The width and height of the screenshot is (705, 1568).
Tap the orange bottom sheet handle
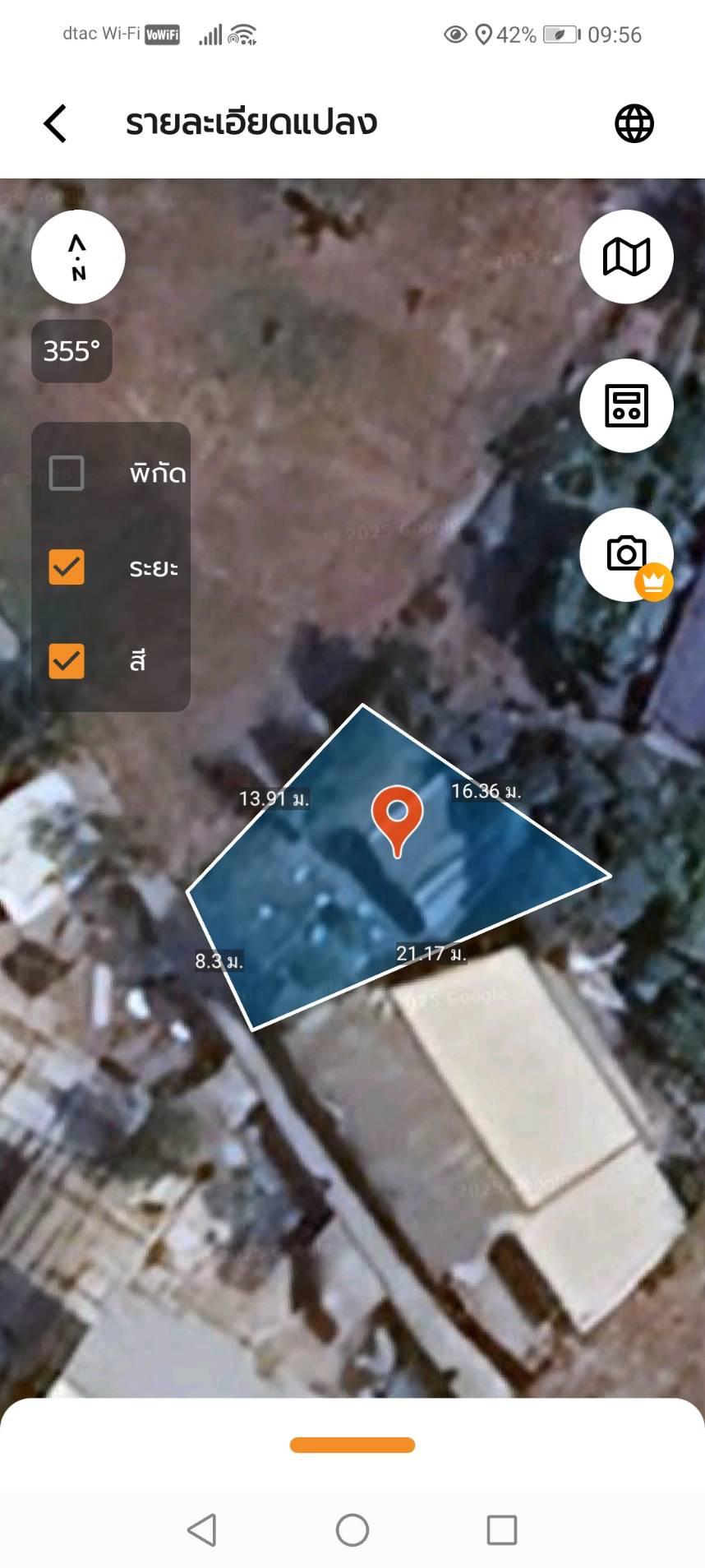click(352, 1445)
